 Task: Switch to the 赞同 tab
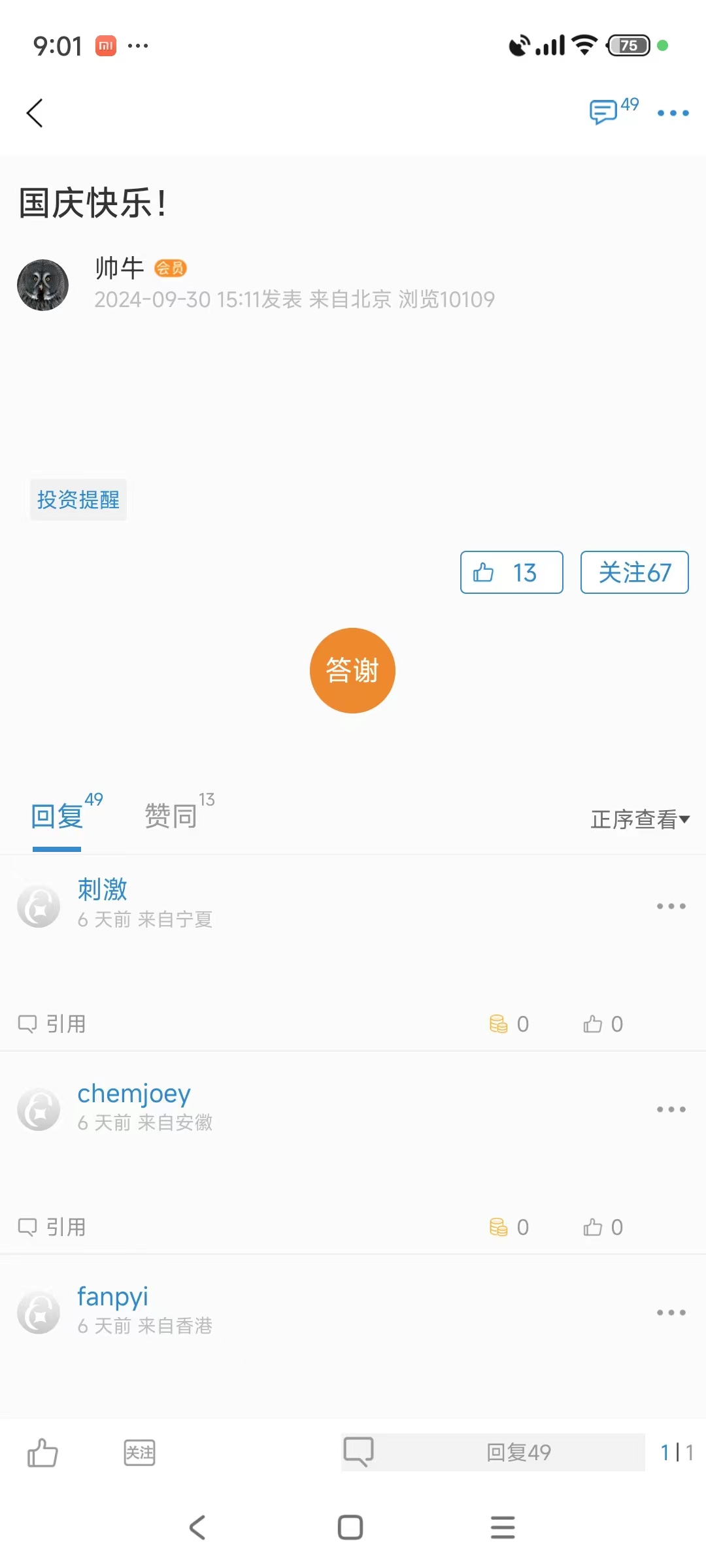pyautogui.click(x=171, y=815)
